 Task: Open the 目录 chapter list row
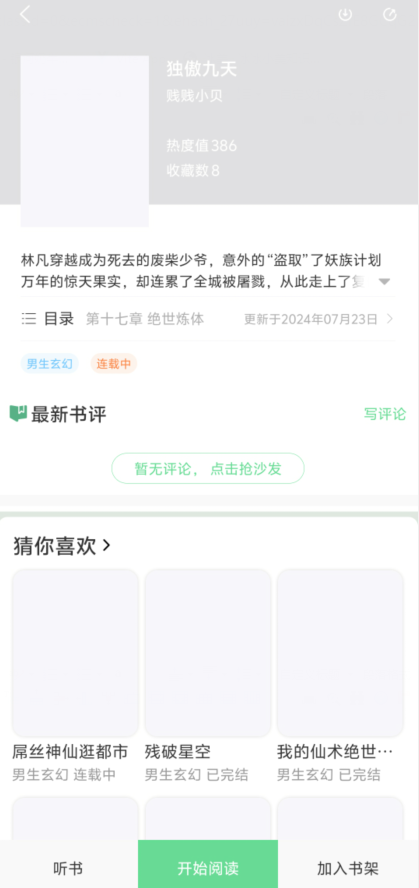[x=208, y=319]
